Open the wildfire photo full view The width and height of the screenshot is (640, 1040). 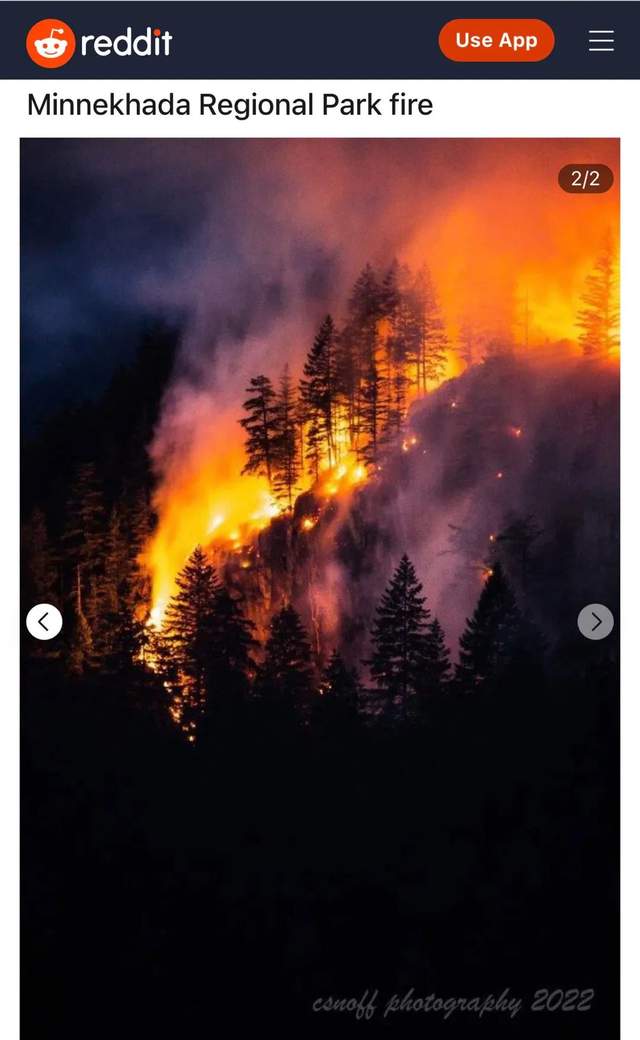click(x=320, y=588)
